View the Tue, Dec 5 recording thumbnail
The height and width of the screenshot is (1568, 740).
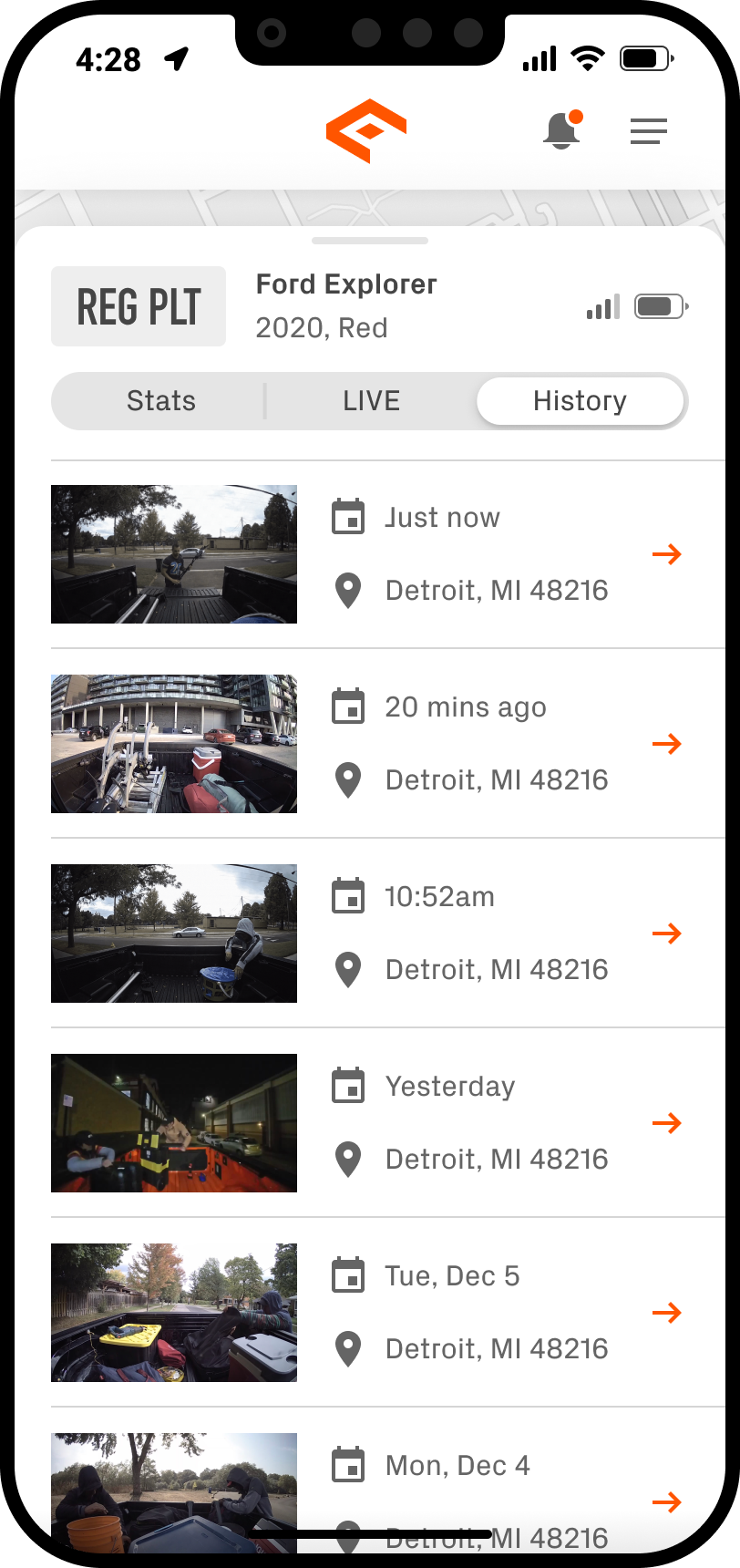coord(174,1313)
